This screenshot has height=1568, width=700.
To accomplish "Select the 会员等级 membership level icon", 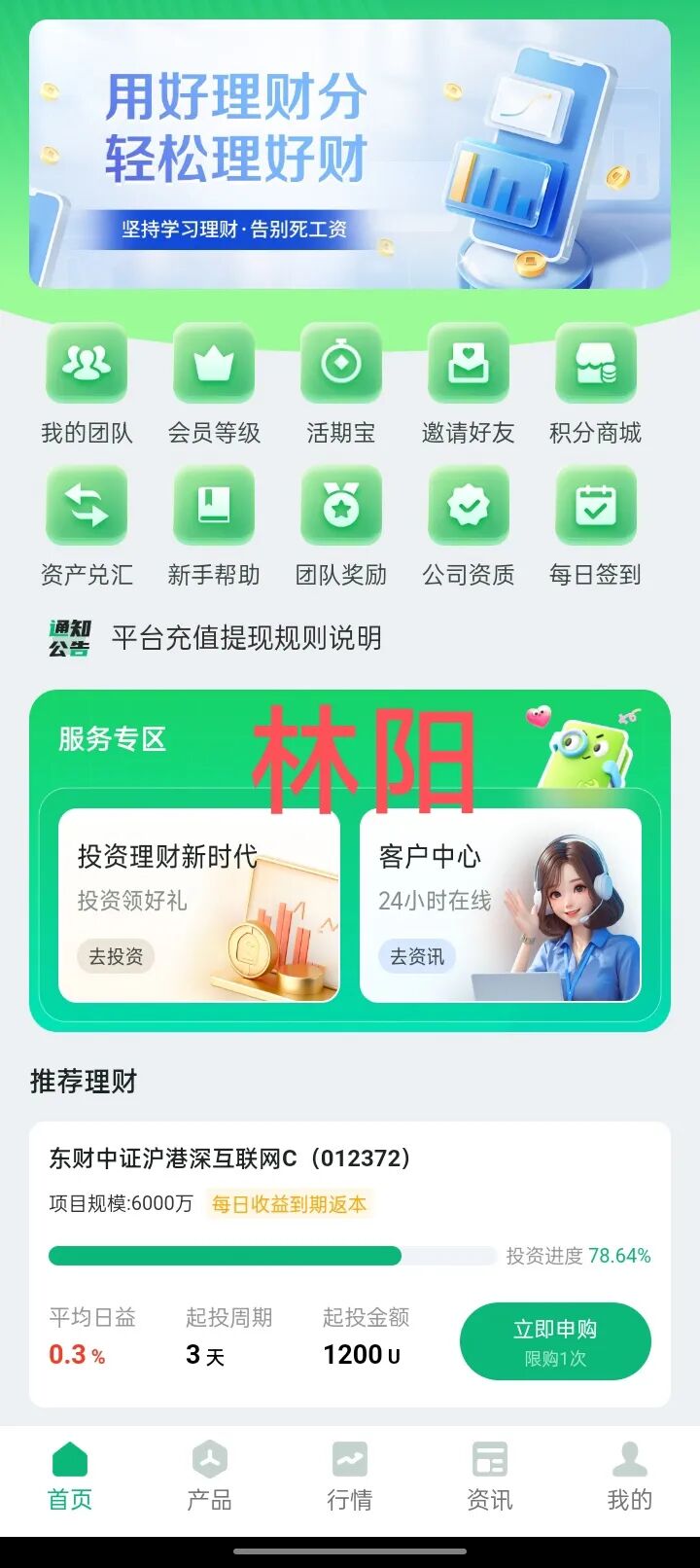I will click(x=214, y=364).
